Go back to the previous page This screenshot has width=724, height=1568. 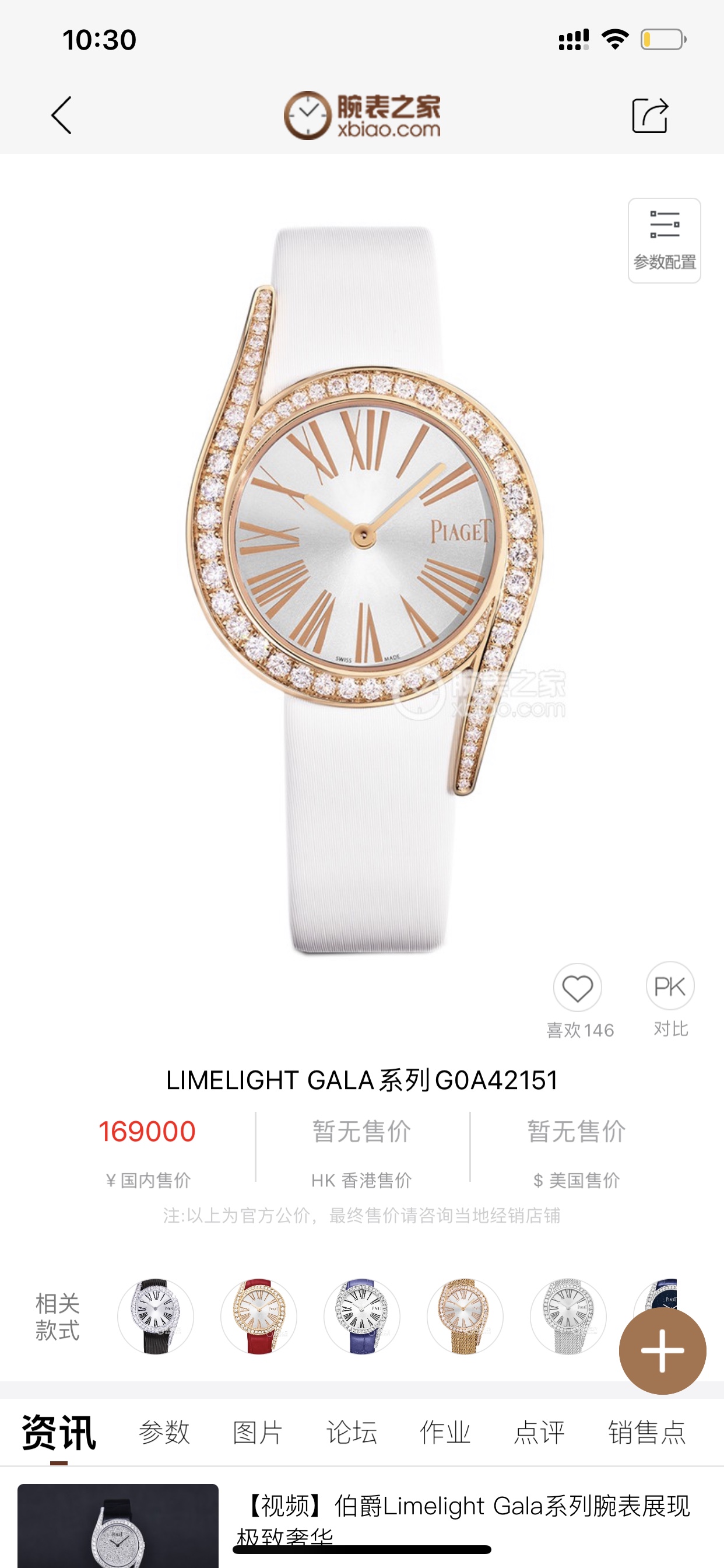(61, 115)
